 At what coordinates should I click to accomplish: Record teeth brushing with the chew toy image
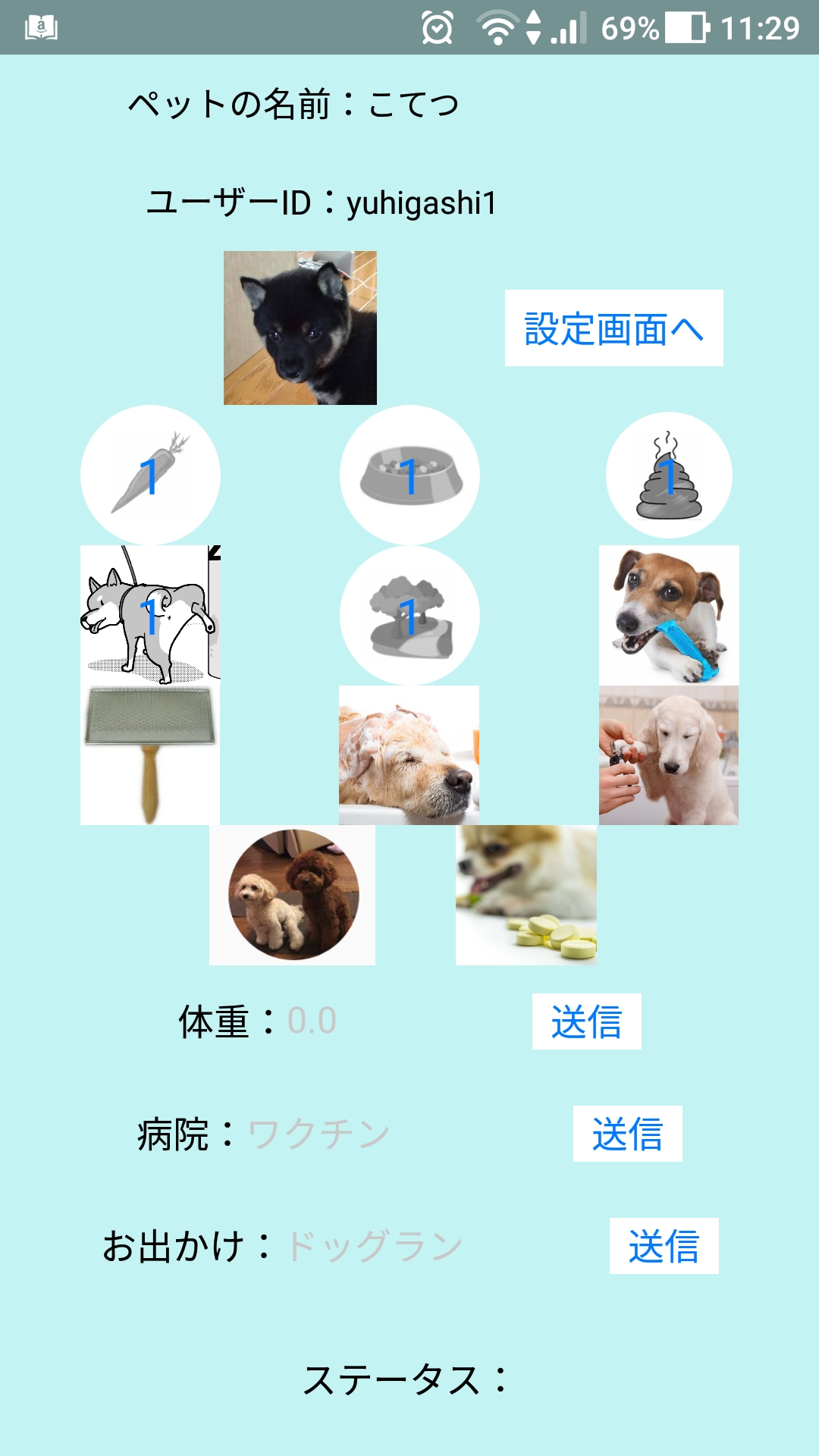[669, 615]
